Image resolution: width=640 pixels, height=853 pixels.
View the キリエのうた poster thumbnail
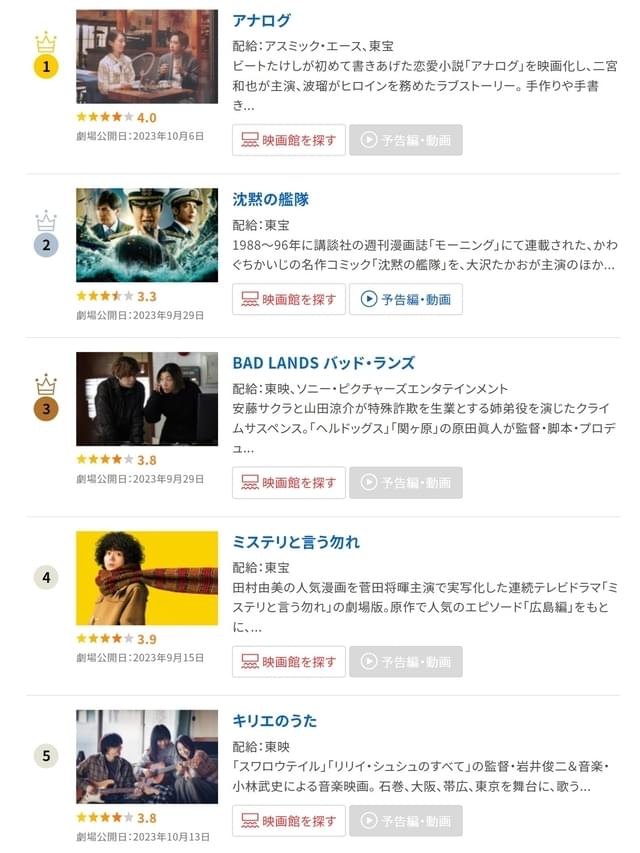pos(147,757)
